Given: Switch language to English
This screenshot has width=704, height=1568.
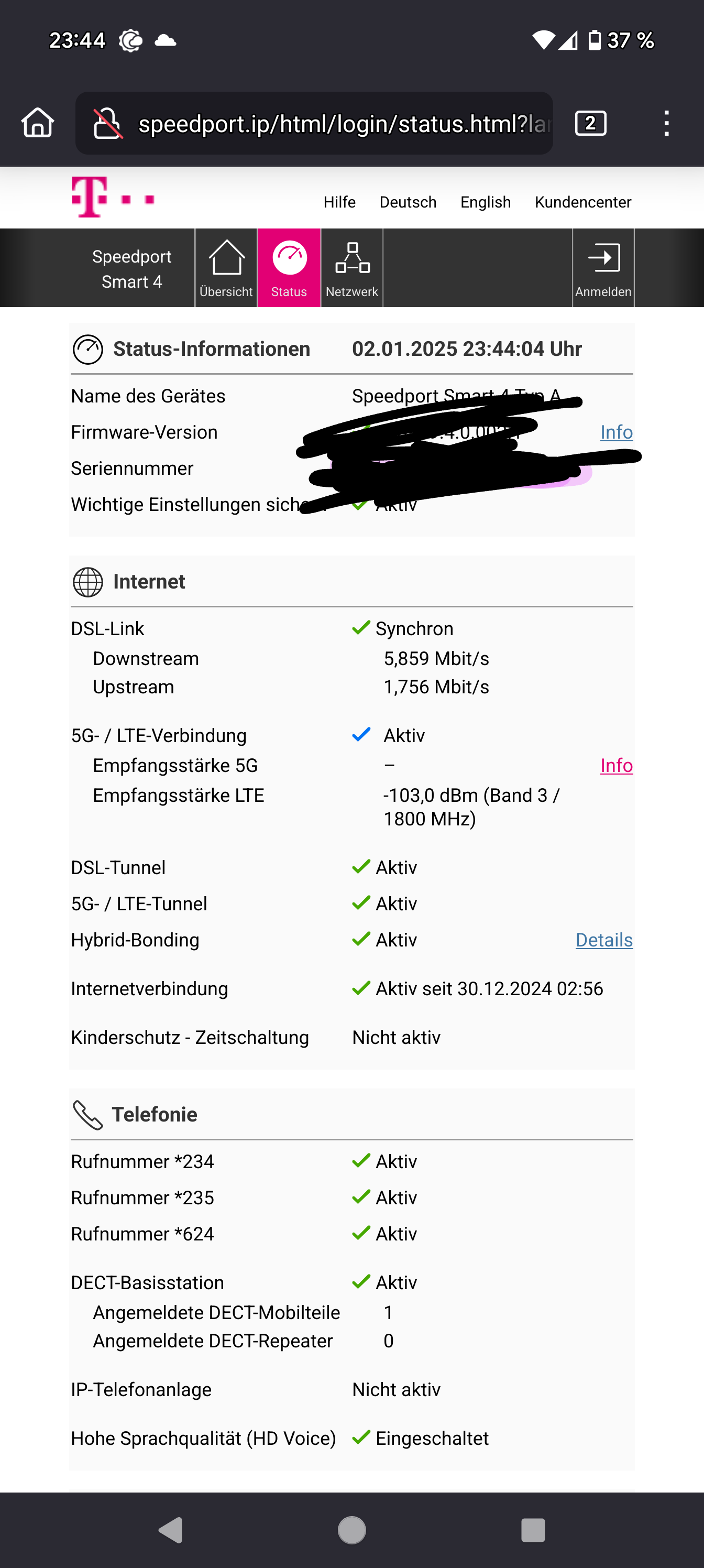Looking at the screenshot, I should [x=485, y=202].
